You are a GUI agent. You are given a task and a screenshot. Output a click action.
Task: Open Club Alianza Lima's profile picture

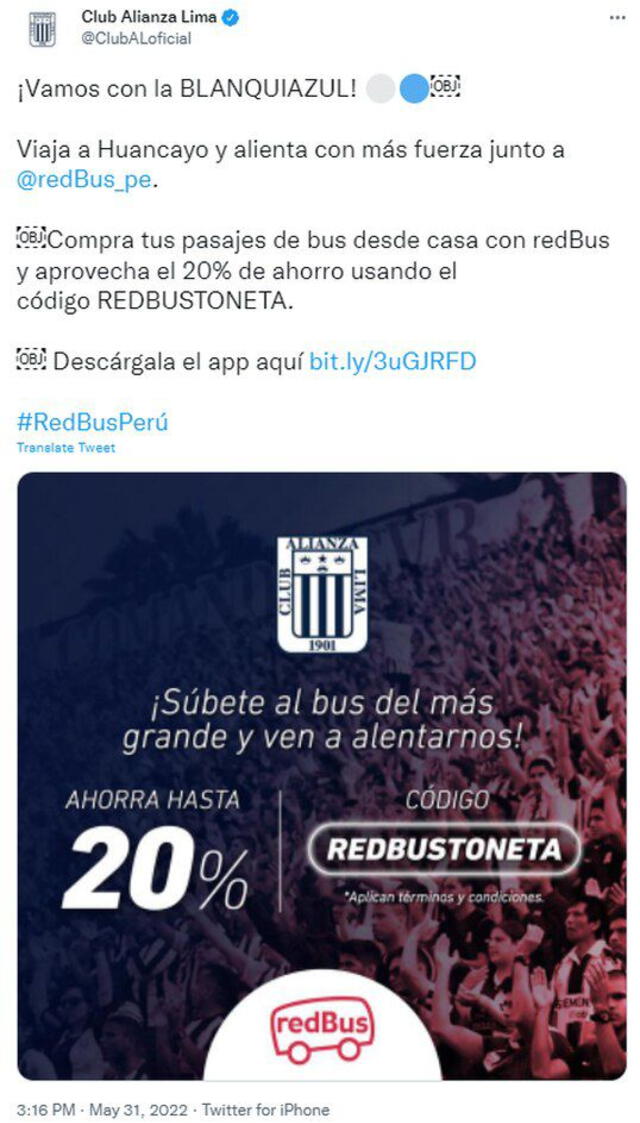click(x=42, y=28)
